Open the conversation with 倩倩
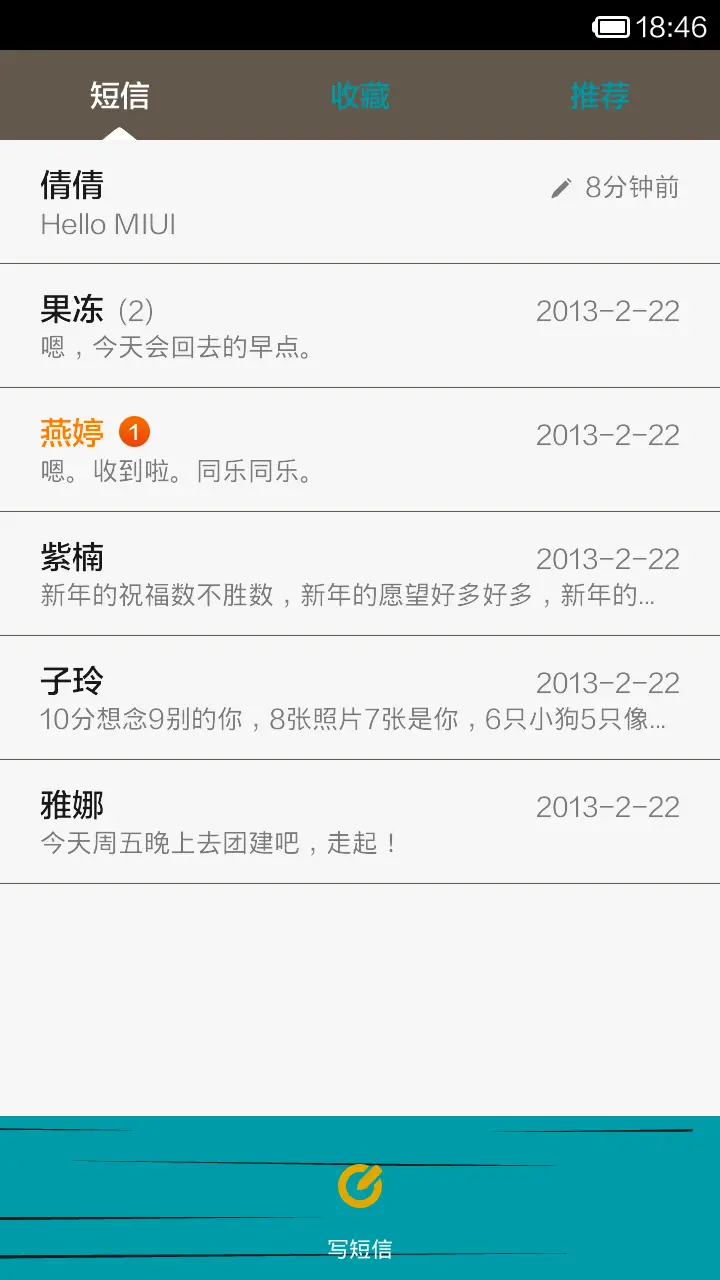 pos(360,203)
